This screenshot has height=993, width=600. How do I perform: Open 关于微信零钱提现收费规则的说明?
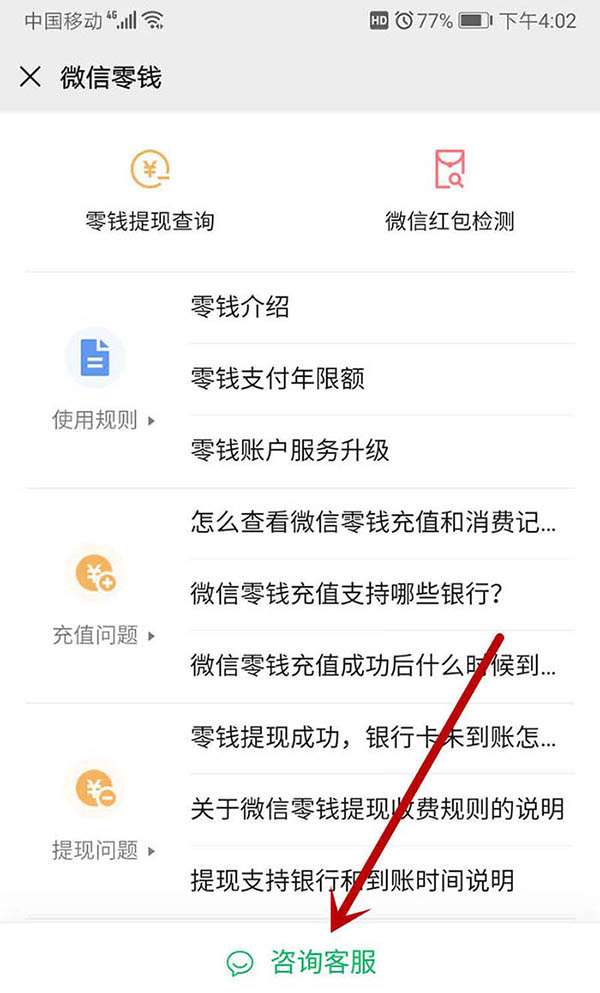(377, 808)
